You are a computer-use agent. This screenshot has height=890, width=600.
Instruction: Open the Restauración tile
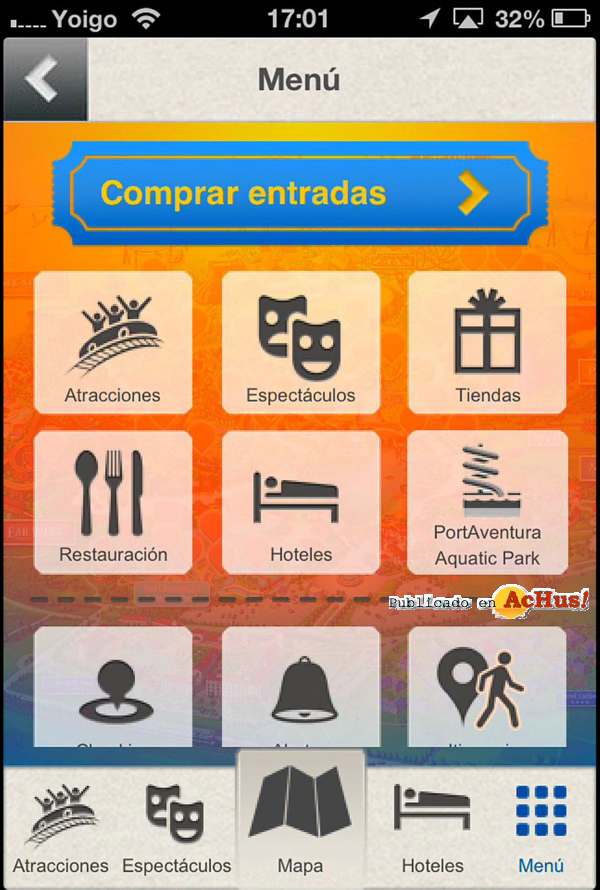(x=113, y=501)
